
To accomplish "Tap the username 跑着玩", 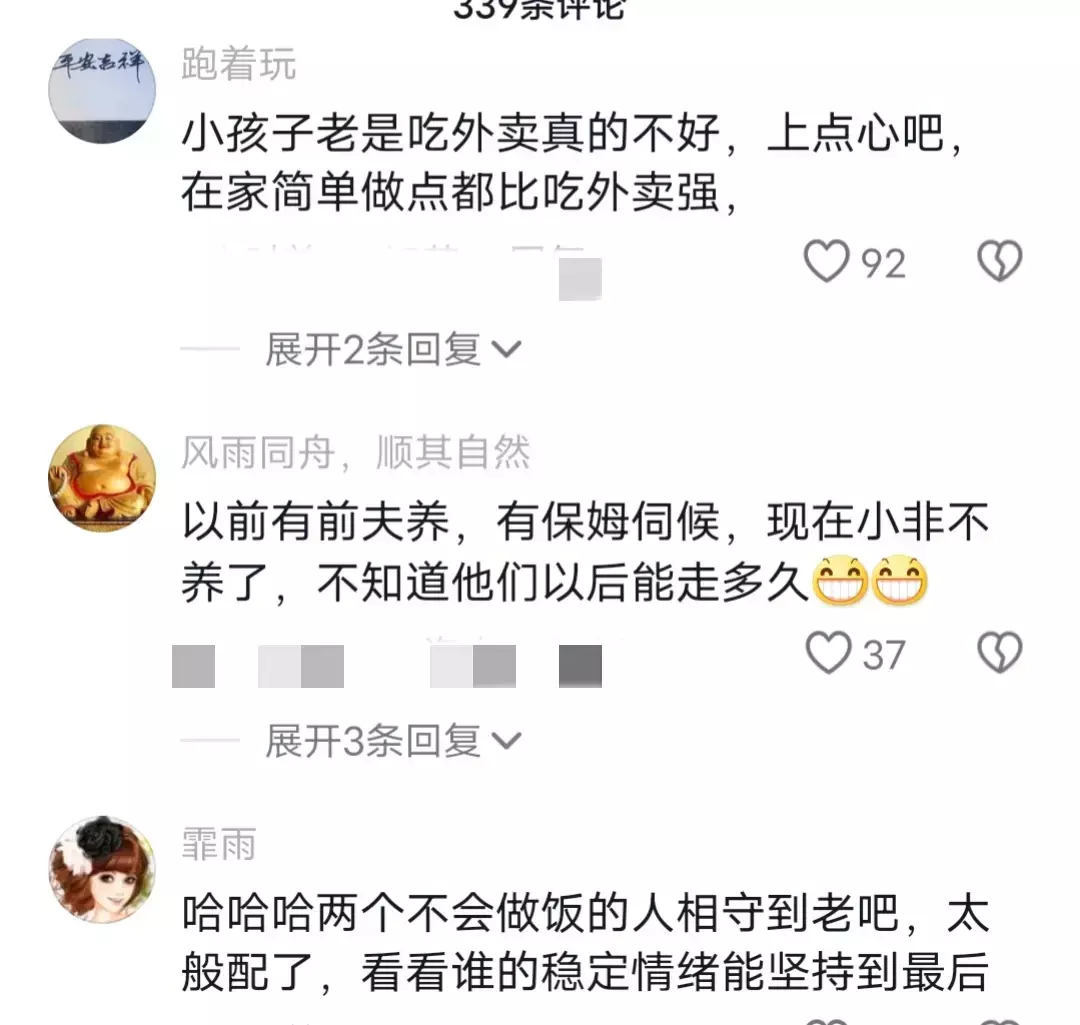I will click(239, 65).
